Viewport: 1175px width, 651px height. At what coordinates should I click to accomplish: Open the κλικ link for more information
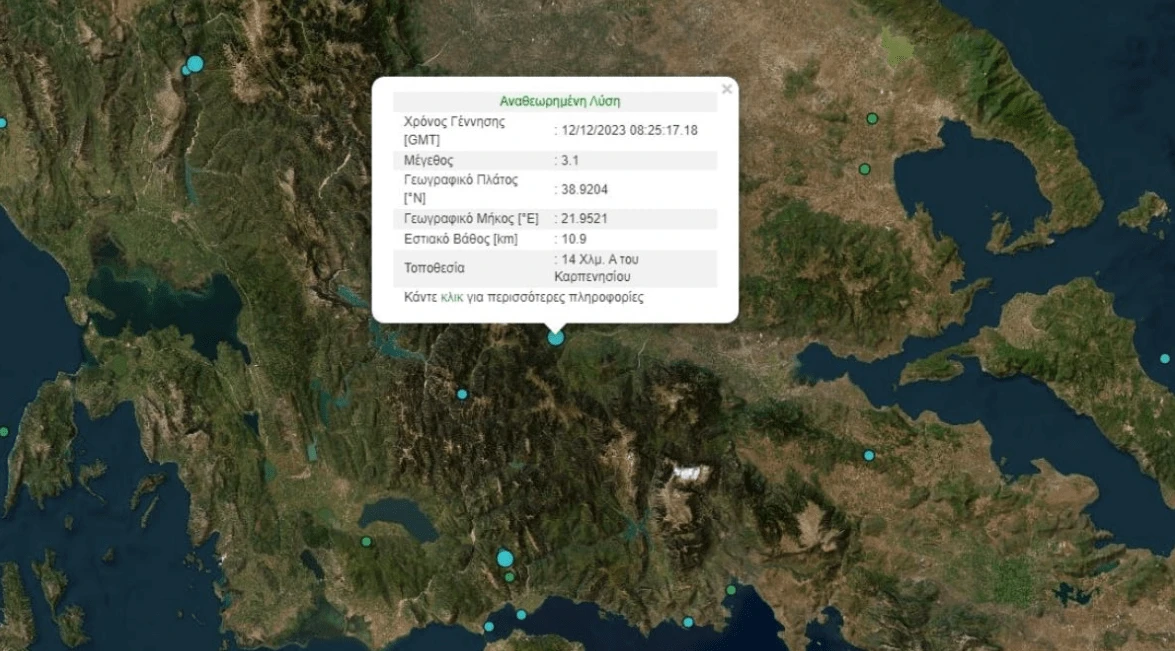[x=451, y=298]
